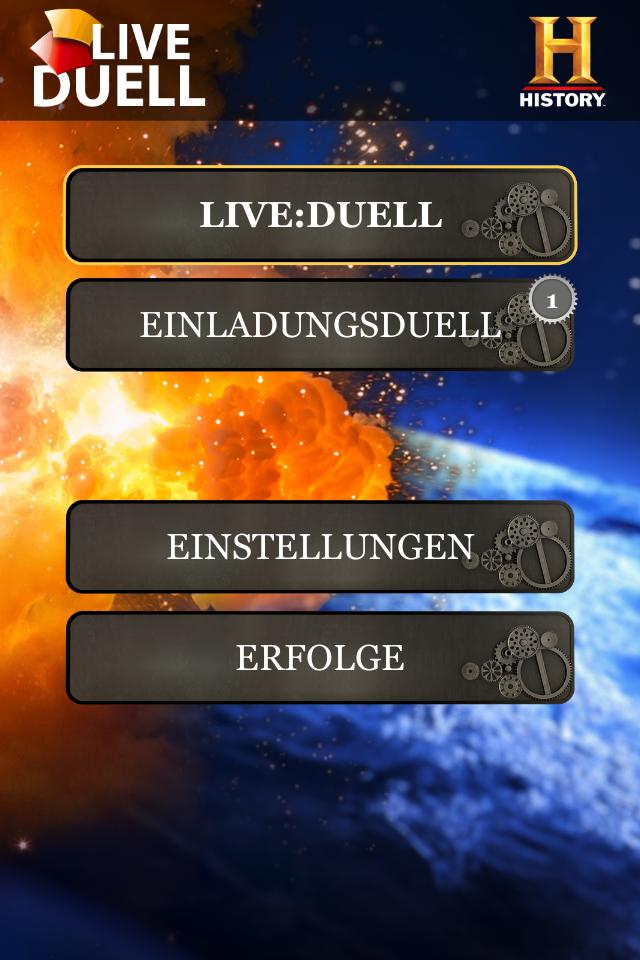Open EINSTELLUNGEN settings
Viewport: 640px width, 960px height.
(320, 547)
